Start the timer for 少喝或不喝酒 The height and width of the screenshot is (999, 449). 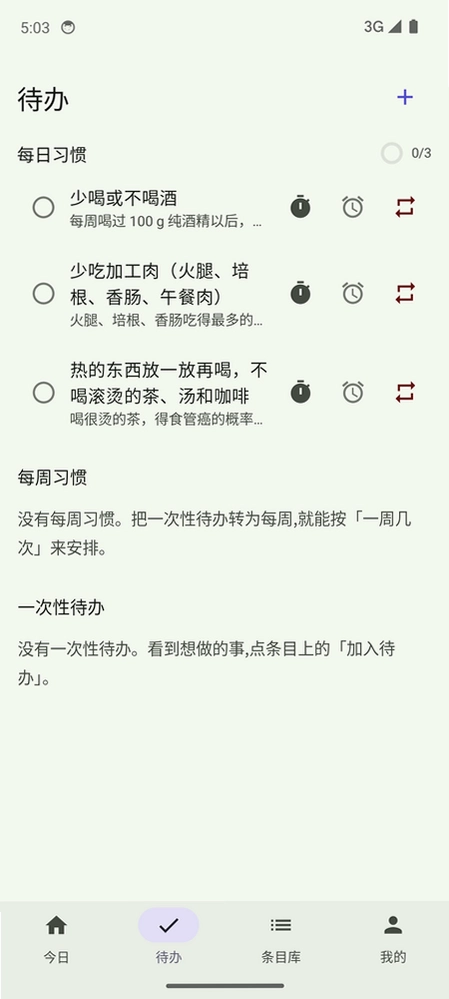coord(301,207)
